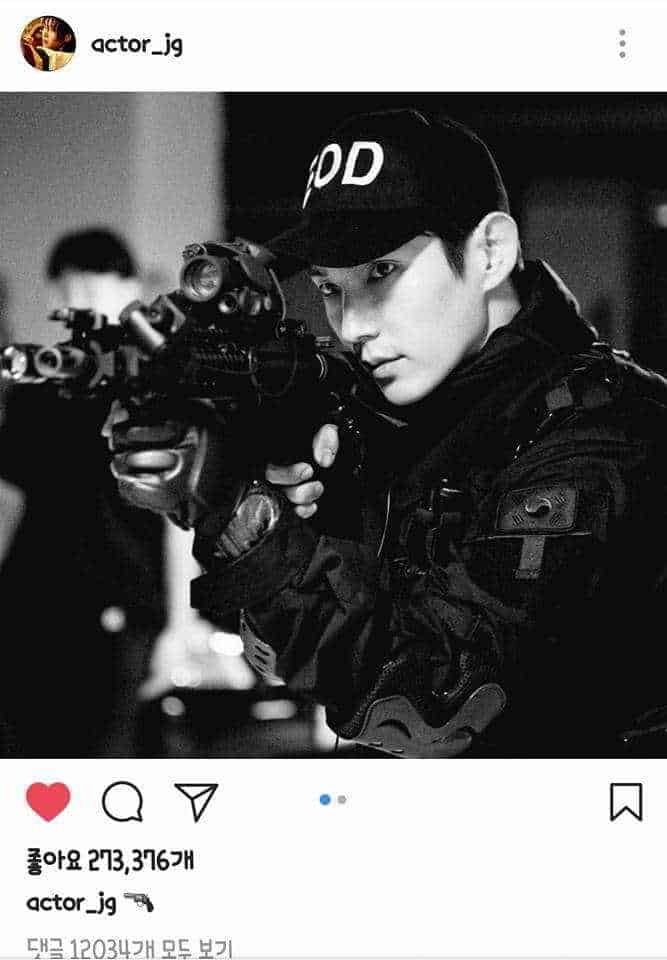Share the post via the paper plane icon
This screenshot has height=960, width=667.
coord(196,801)
